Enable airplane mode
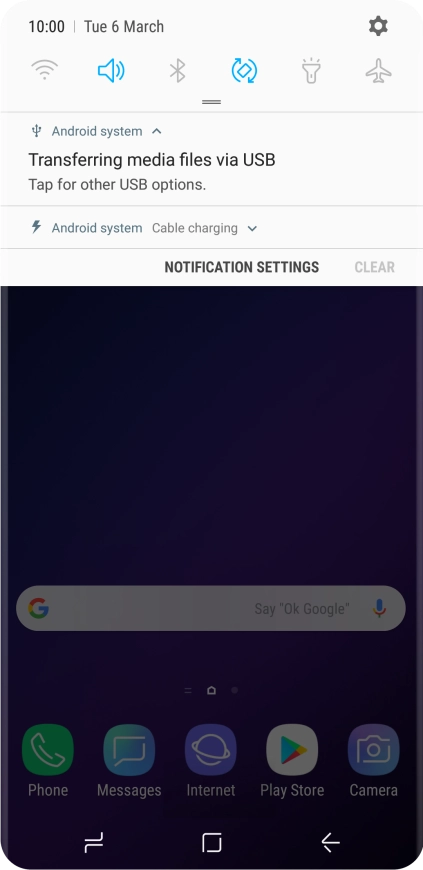The image size is (423, 870). coord(378,71)
